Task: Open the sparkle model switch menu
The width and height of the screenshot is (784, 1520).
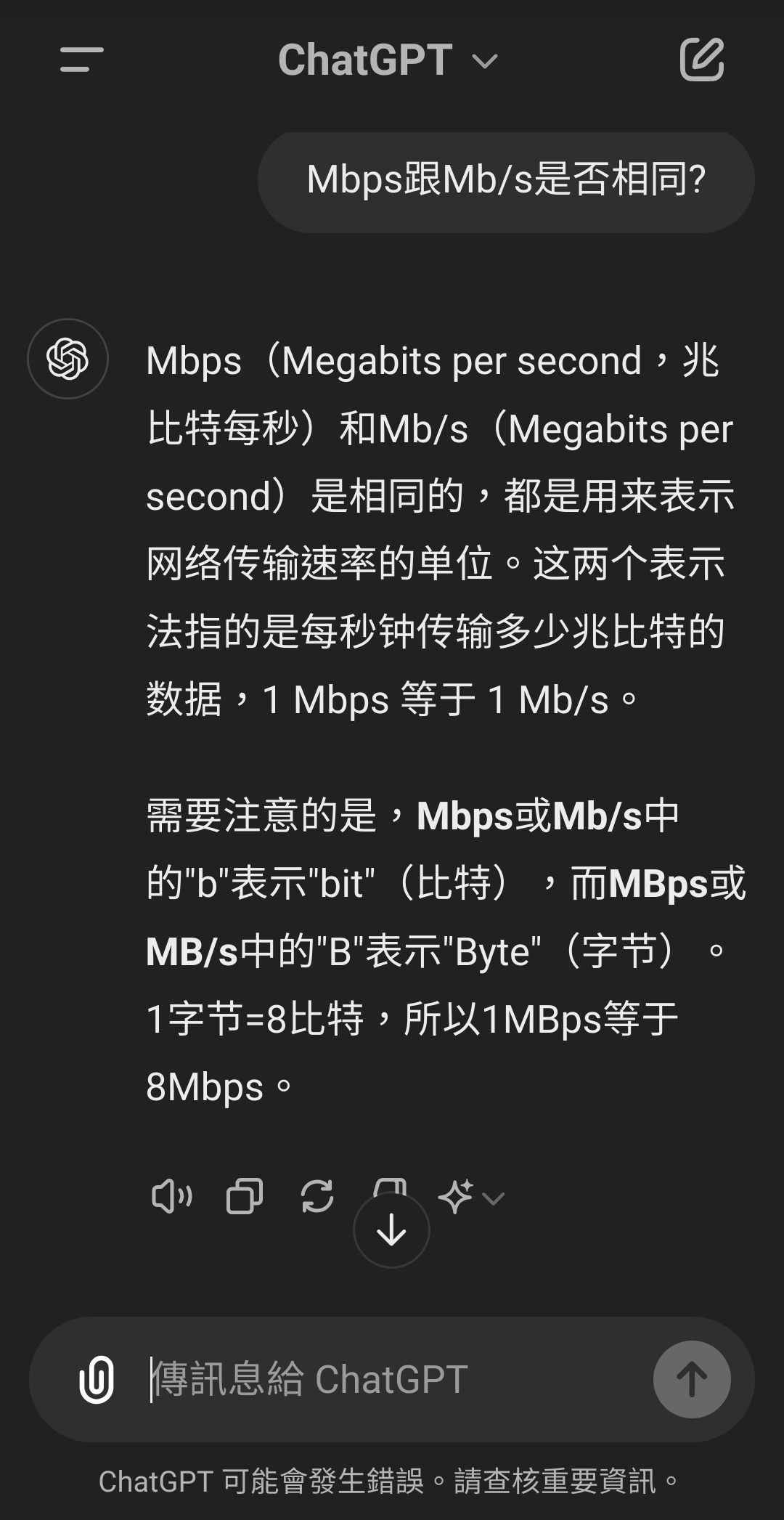Action: click(x=470, y=1196)
